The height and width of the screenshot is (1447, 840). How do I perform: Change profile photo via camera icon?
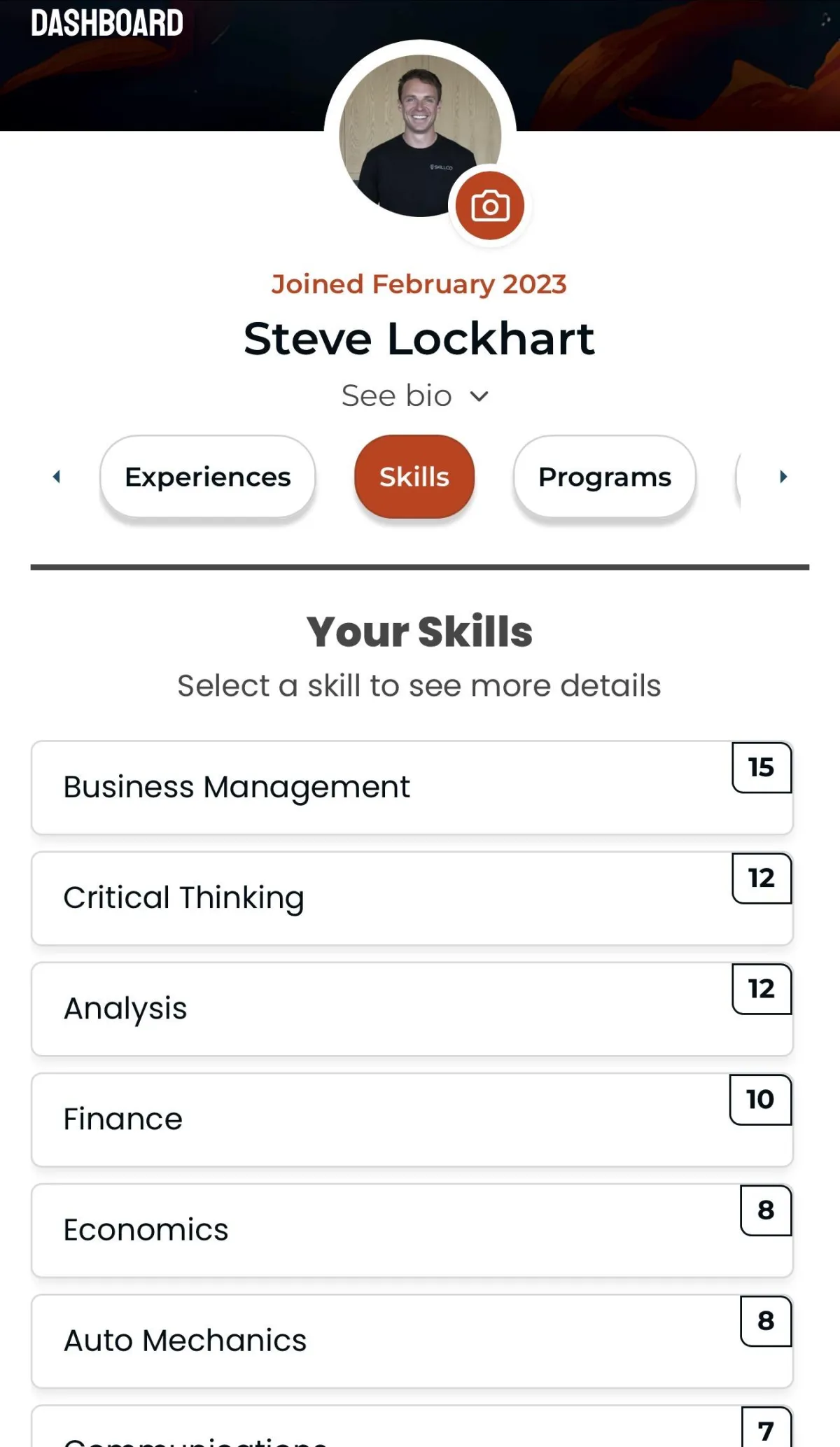coord(489,207)
